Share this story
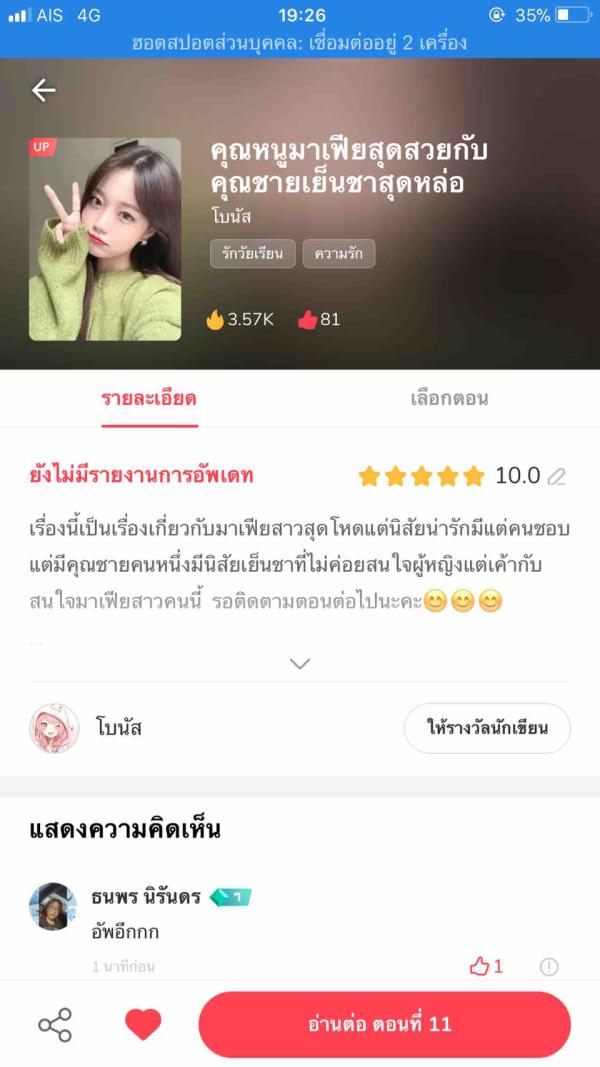 pos(55,1025)
